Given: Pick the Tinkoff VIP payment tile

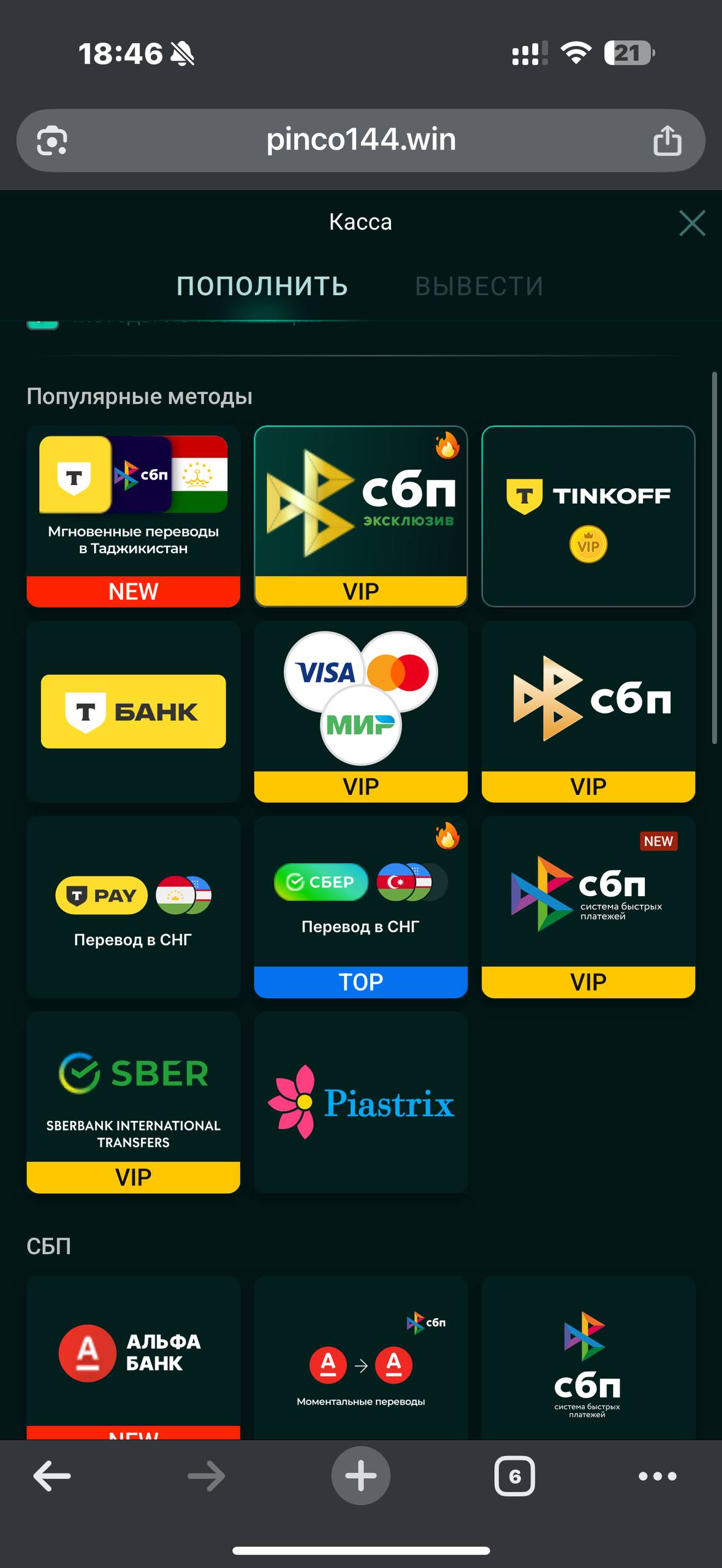Looking at the screenshot, I should (588, 516).
